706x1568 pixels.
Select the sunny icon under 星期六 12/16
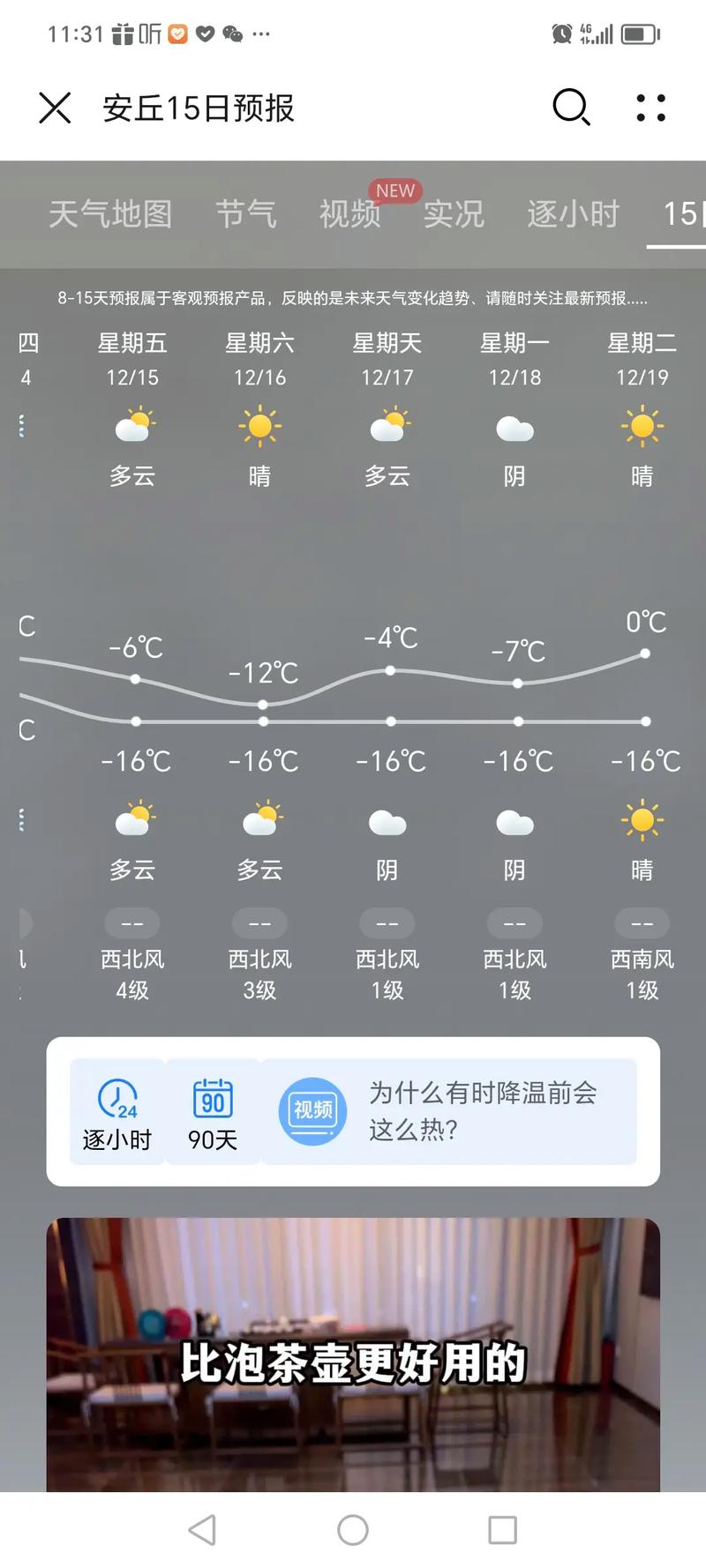[259, 426]
